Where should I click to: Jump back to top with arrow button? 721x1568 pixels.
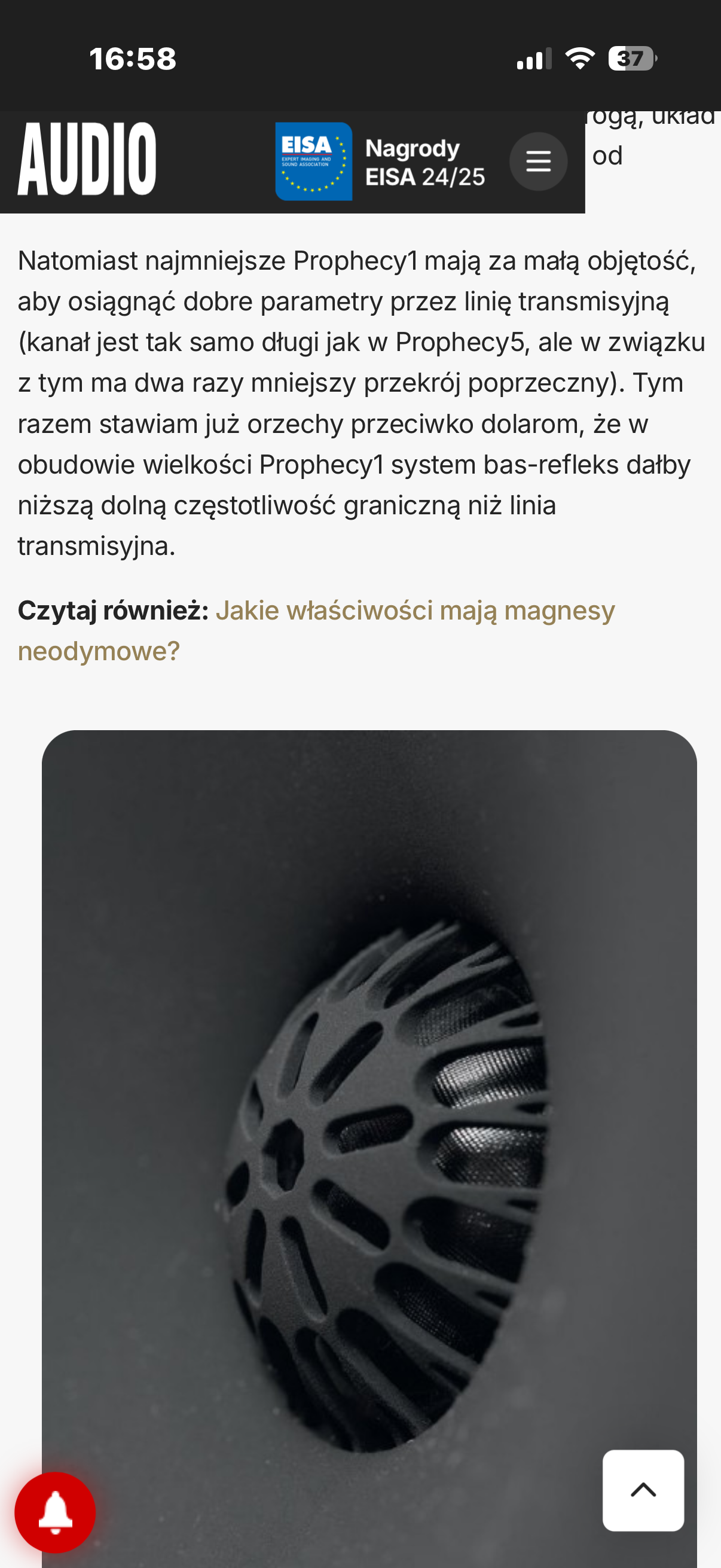(643, 1490)
